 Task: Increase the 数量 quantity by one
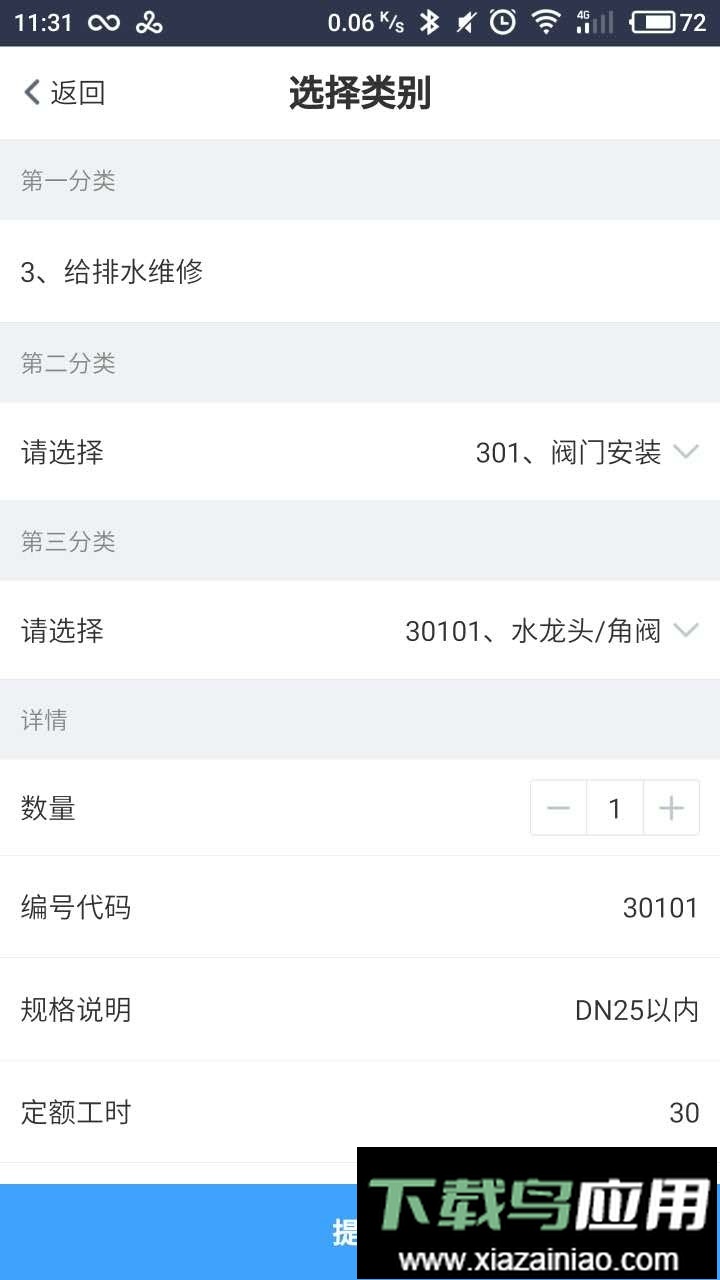pos(671,808)
